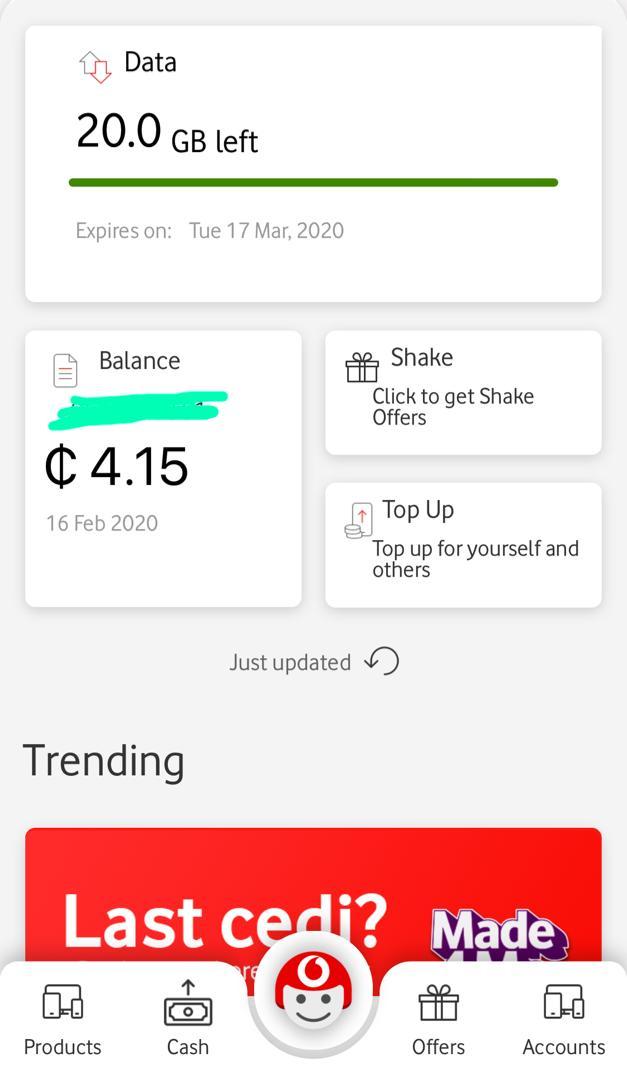The width and height of the screenshot is (627, 1080).
Task: Switch to the Products tab
Action: click(62, 1019)
